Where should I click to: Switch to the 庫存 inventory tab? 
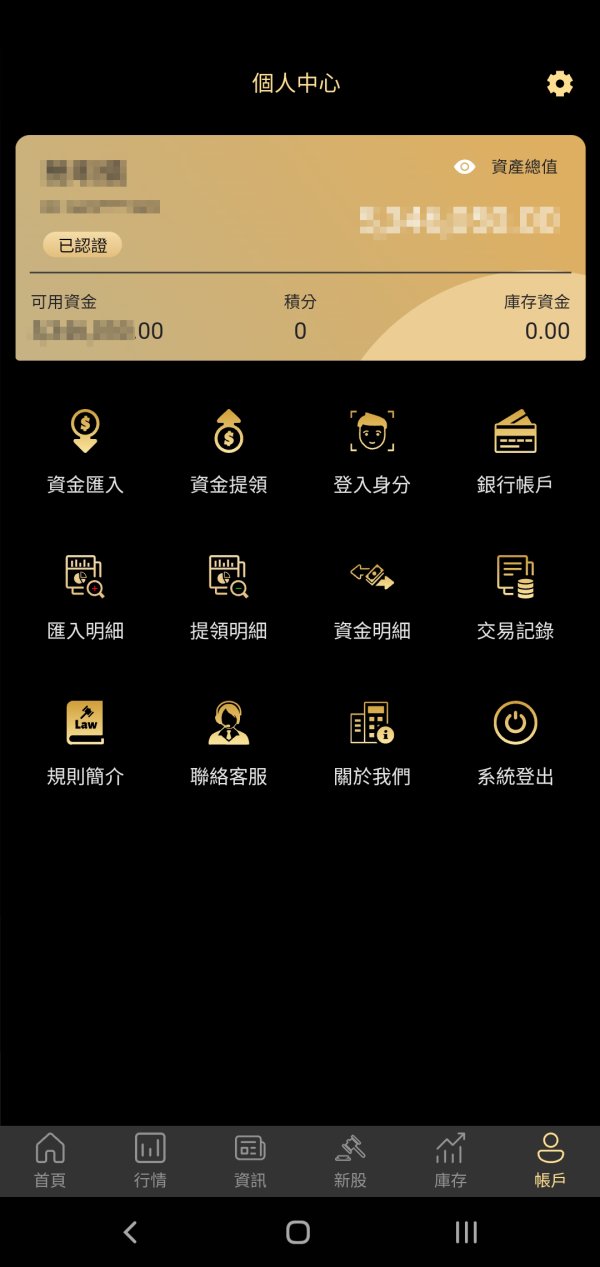click(450, 1161)
